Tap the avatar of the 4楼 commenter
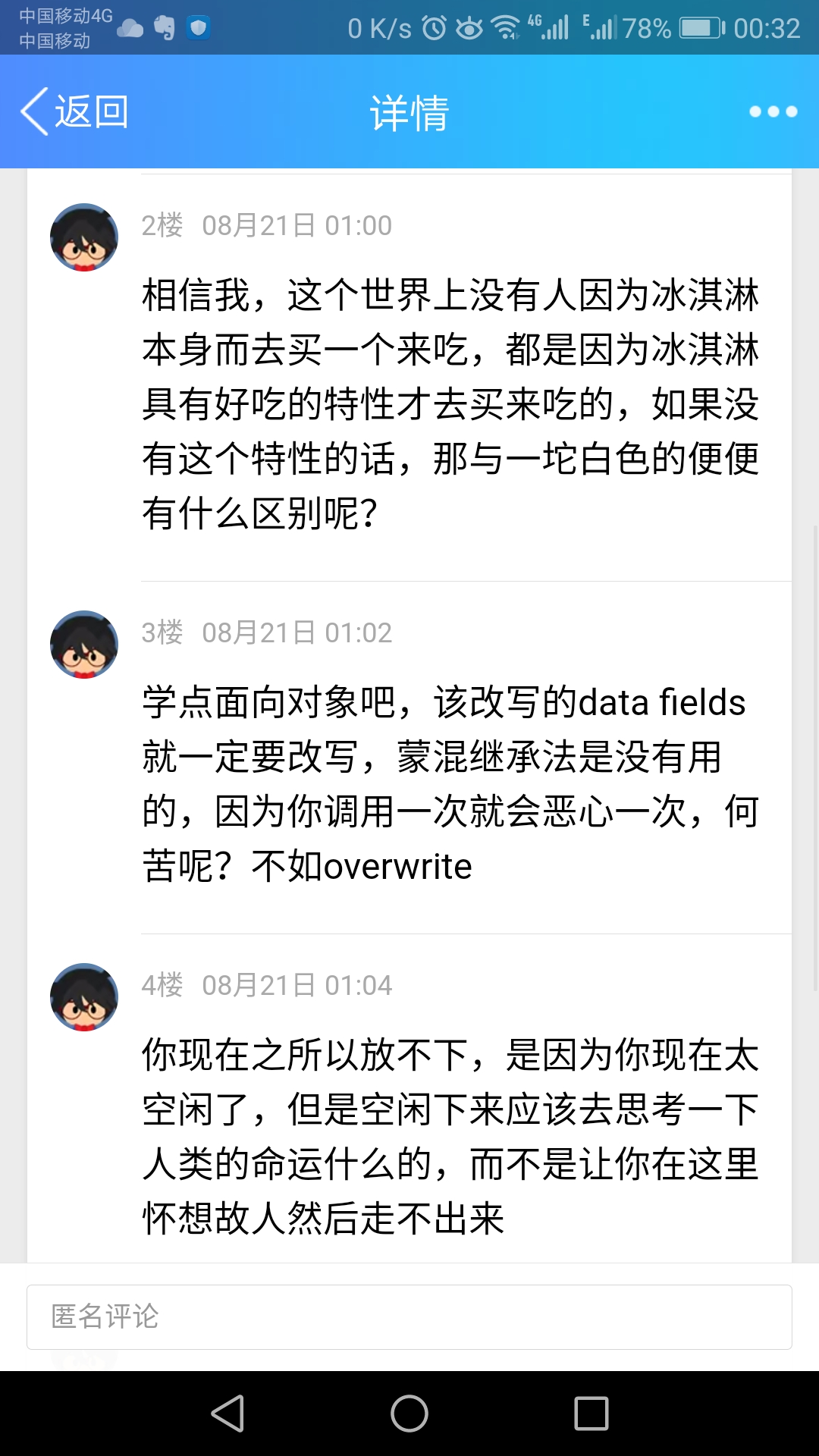Image resolution: width=819 pixels, height=1456 pixels. (84, 997)
